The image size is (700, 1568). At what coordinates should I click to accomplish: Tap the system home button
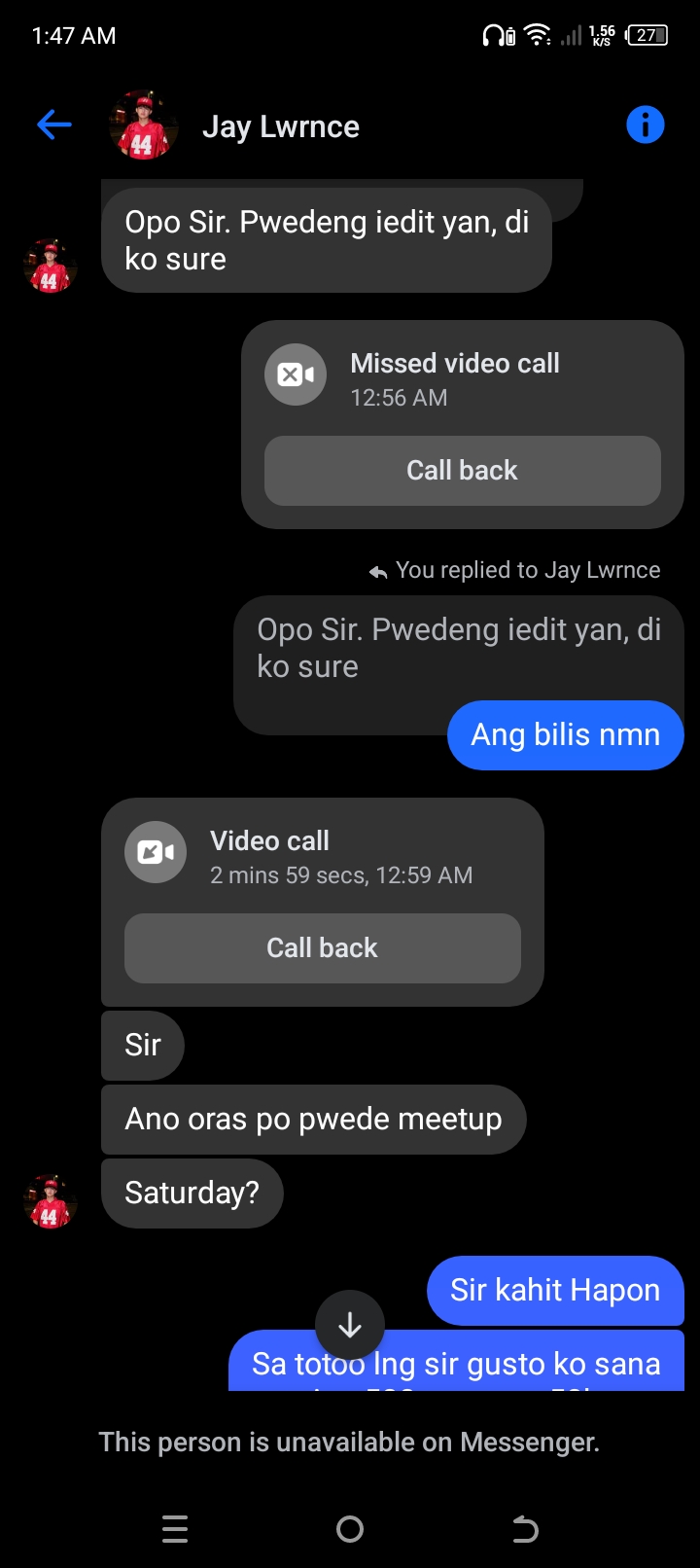pos(350,1529)
